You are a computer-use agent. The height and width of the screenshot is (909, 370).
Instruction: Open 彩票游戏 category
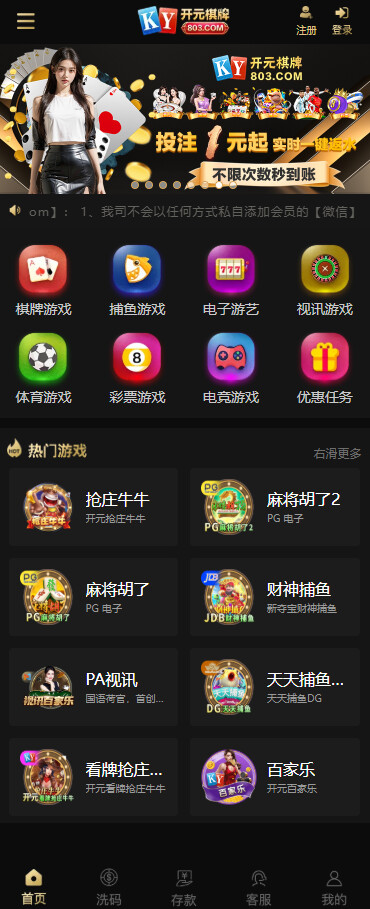click(x=137, y=369)
